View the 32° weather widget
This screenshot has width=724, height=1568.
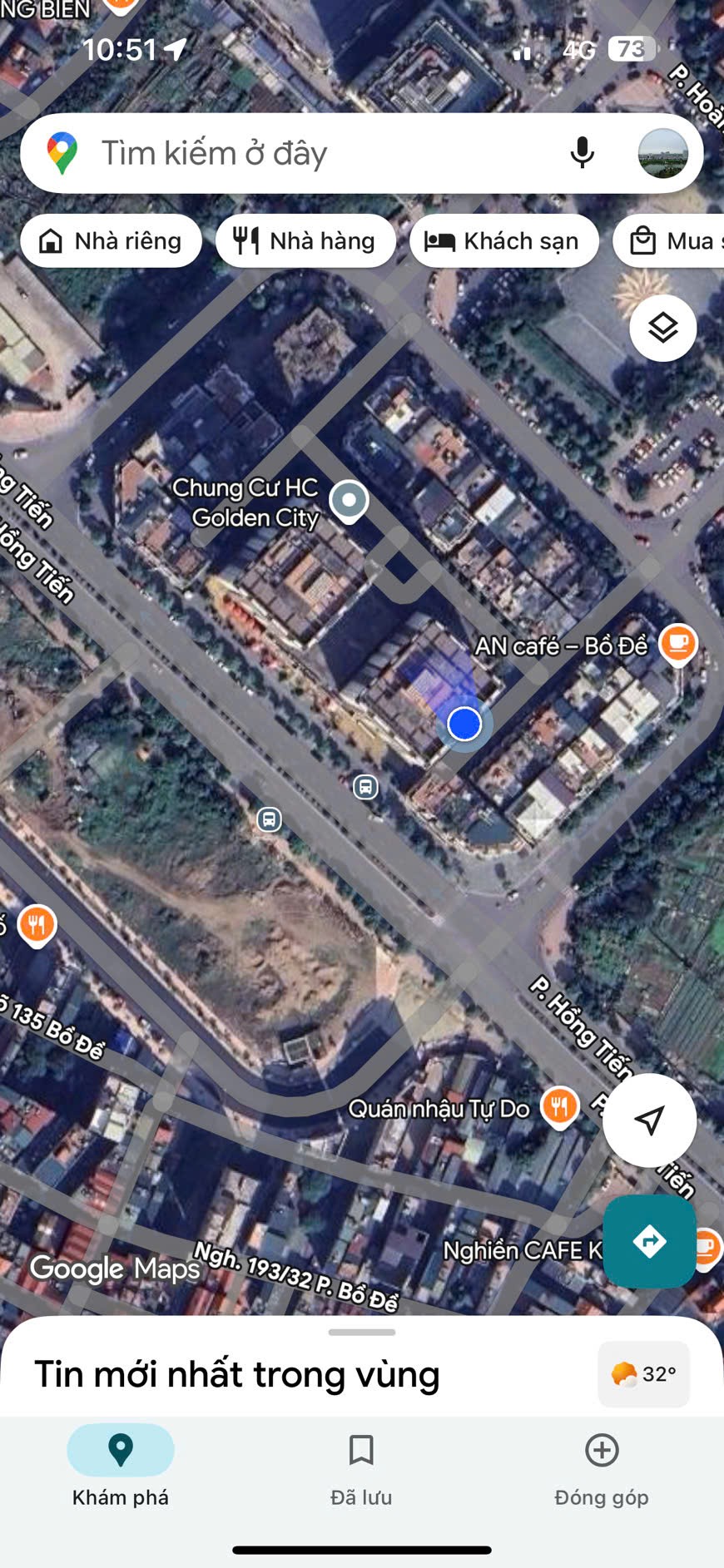tap(643, 1374)
